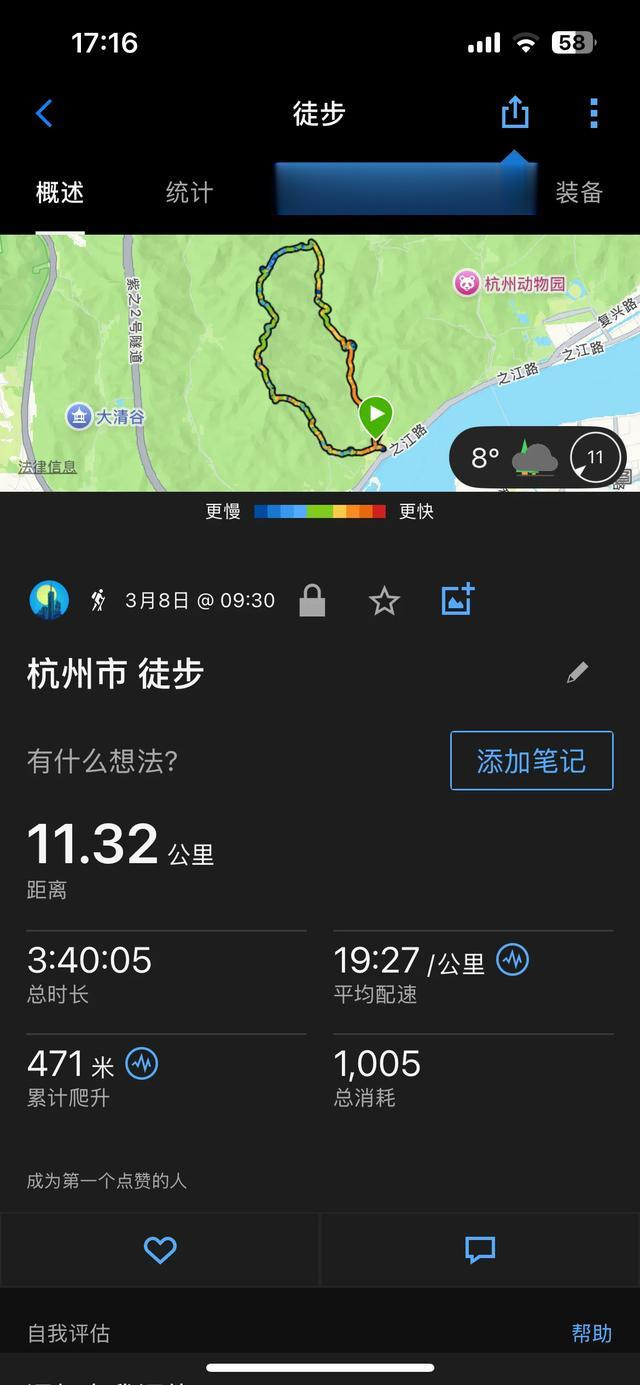Go back with the top-left arrow
The width and height of the screenshot is (640, 1385).
(43, 113)
